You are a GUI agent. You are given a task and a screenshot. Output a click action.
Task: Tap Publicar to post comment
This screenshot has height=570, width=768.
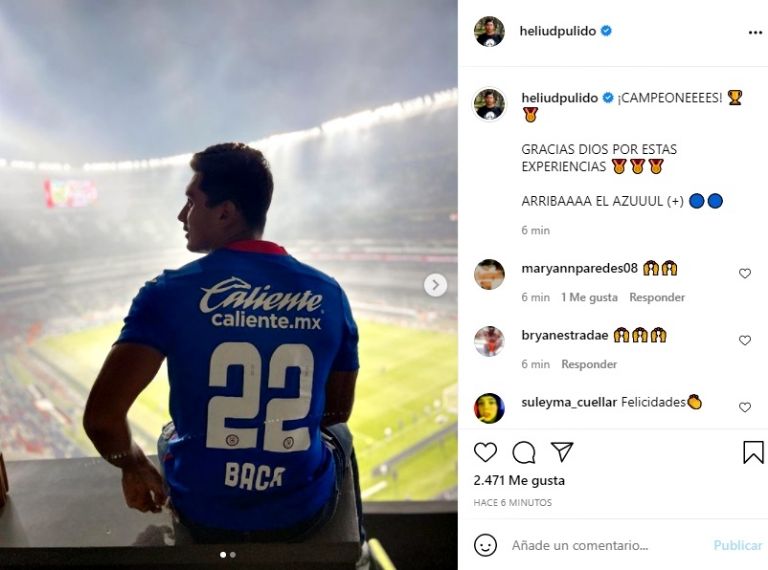737,545
